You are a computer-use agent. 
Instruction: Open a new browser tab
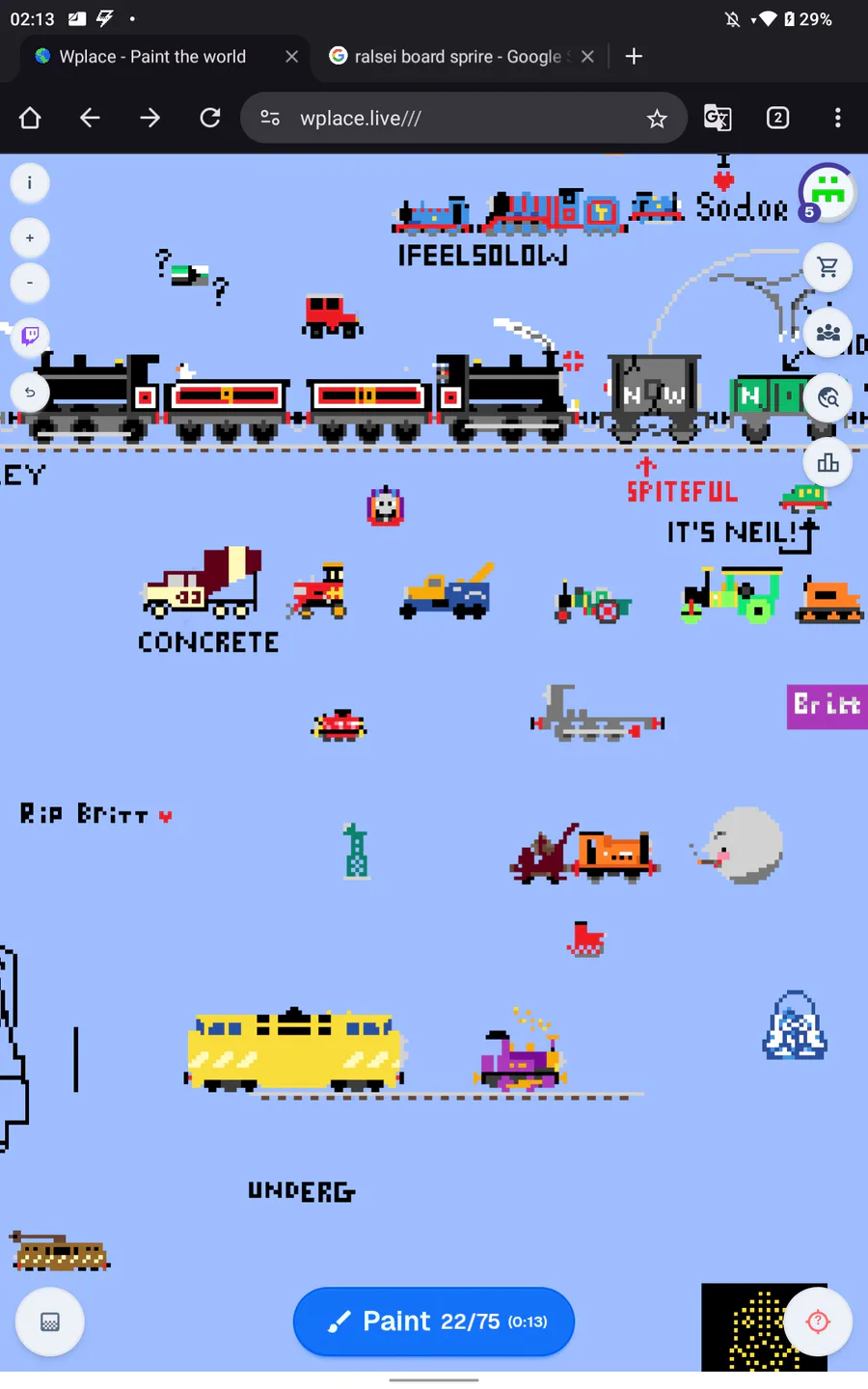(x=634, y=57)
